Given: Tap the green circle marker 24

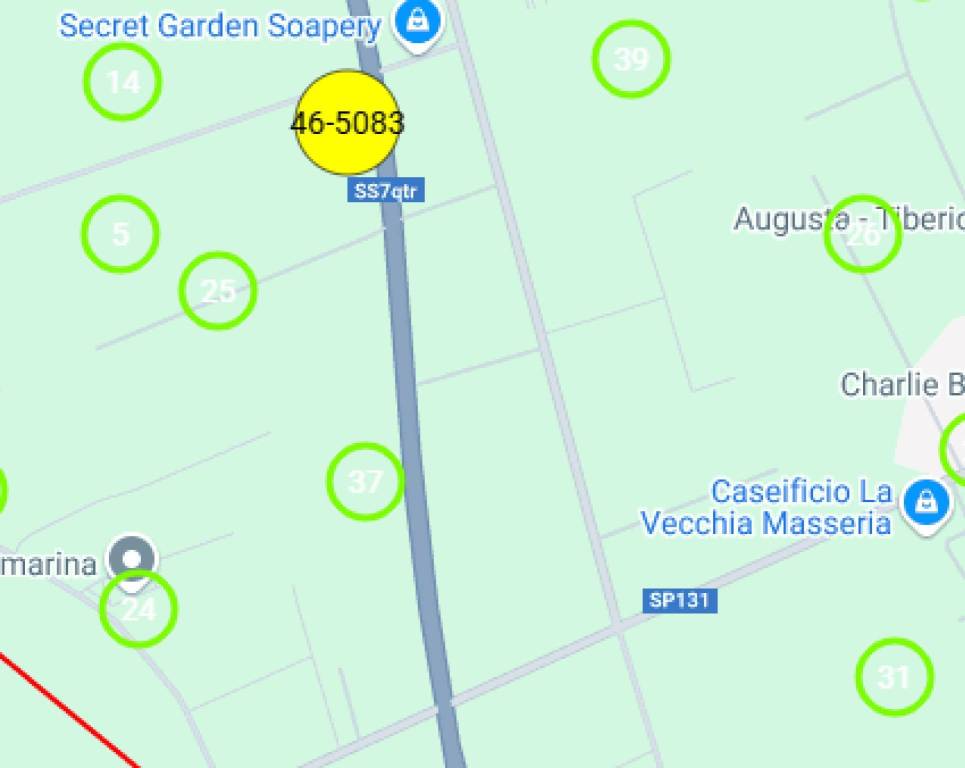Looking at the screenshot, I should click(x=138, y=608).
